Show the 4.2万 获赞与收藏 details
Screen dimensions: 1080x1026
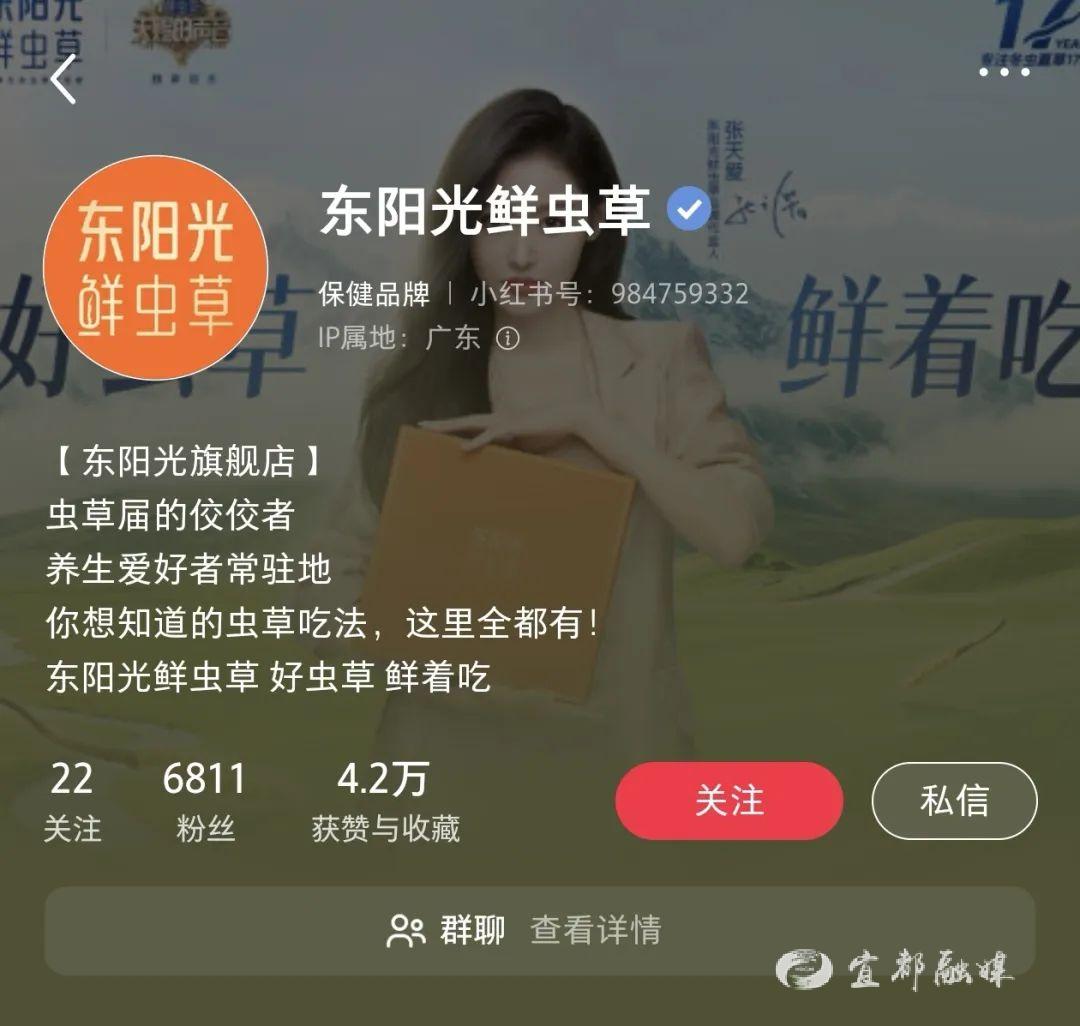[385, 802]
